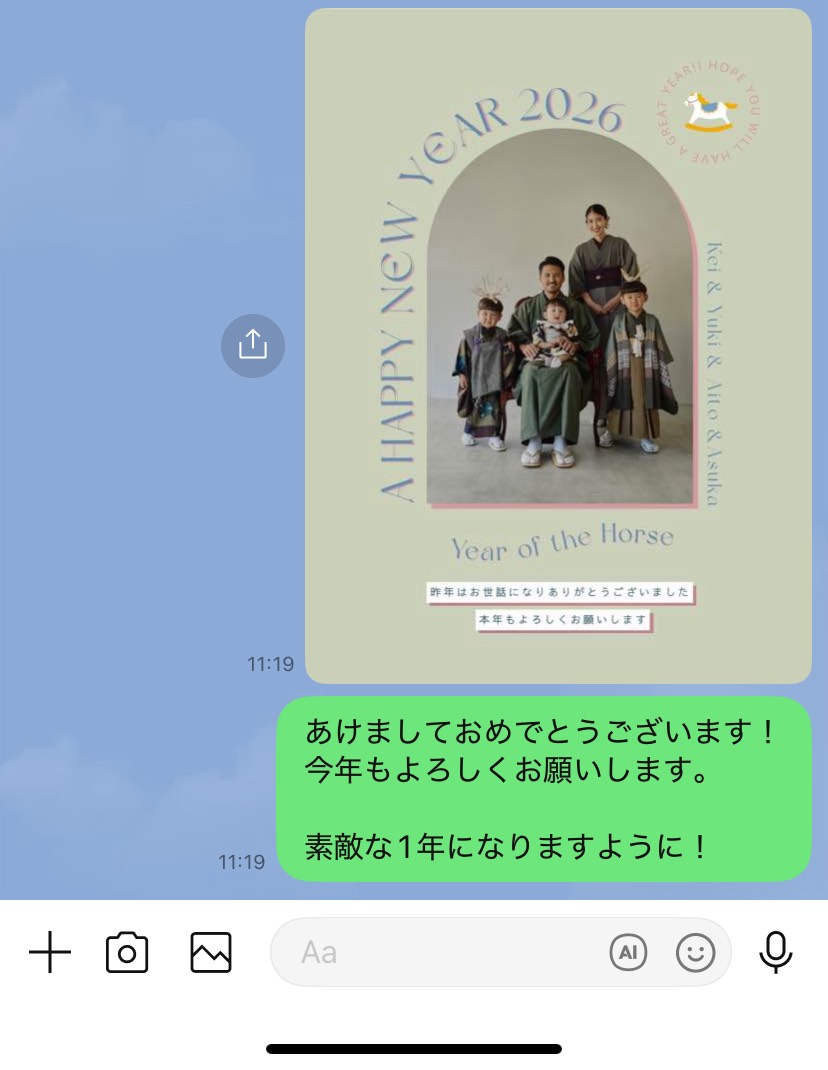
Task: Launch the camera from the chat bar
Action: 127,952
